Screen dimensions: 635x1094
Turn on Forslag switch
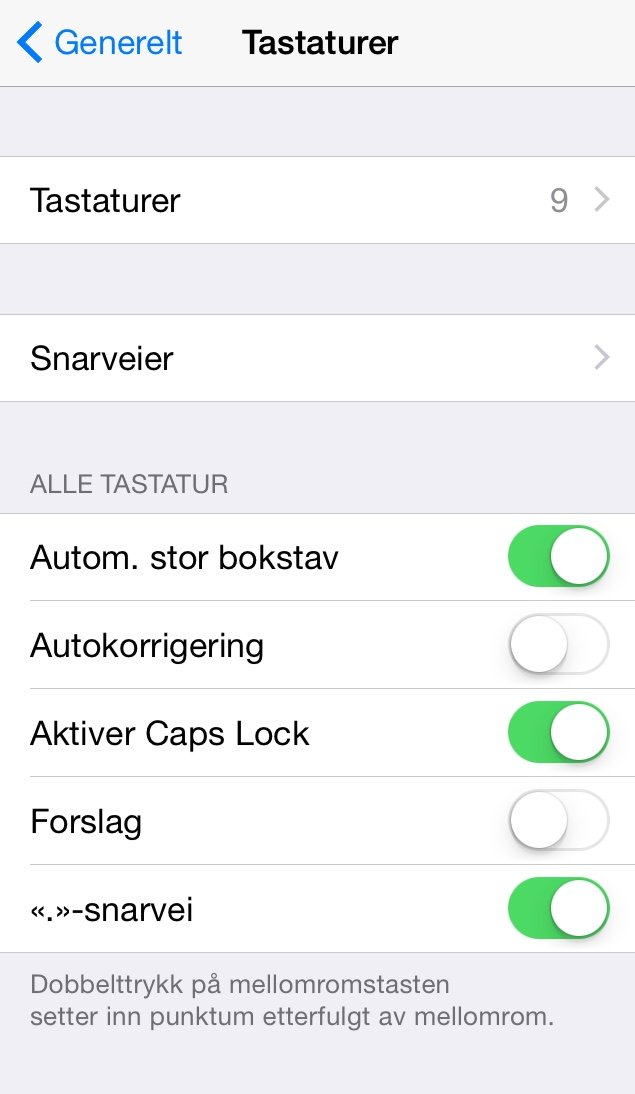click(x=558, y=821)
